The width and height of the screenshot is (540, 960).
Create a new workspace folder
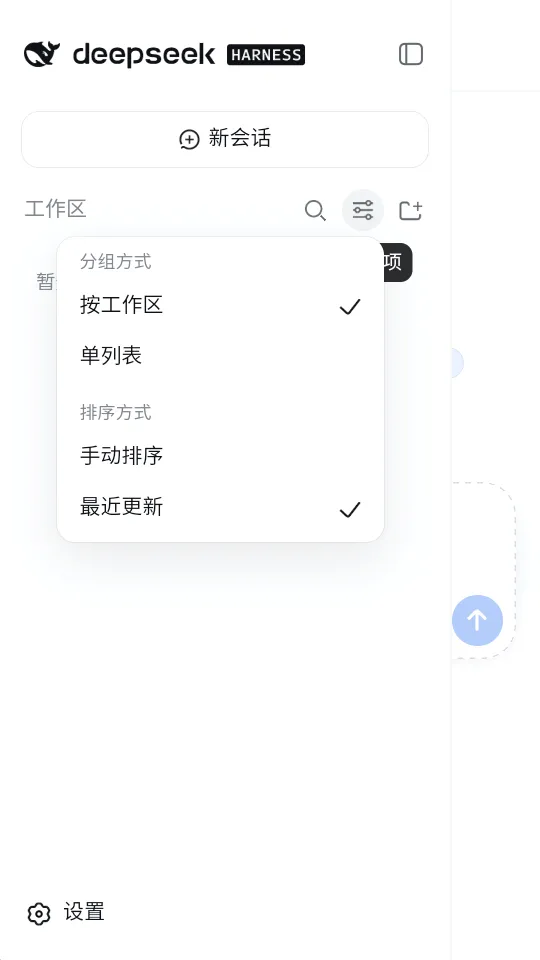[x=411, y=211]
